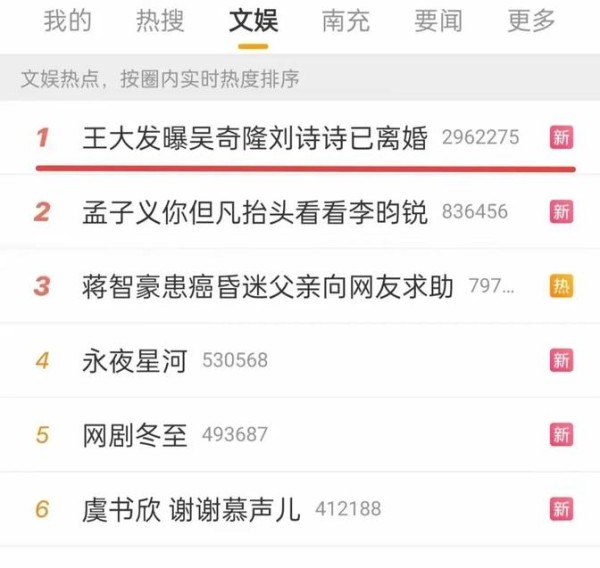Open topic 虞书欣 谢谢慕声儿
The width and height of the screenshot is (600, 568).
click(191, 509)
